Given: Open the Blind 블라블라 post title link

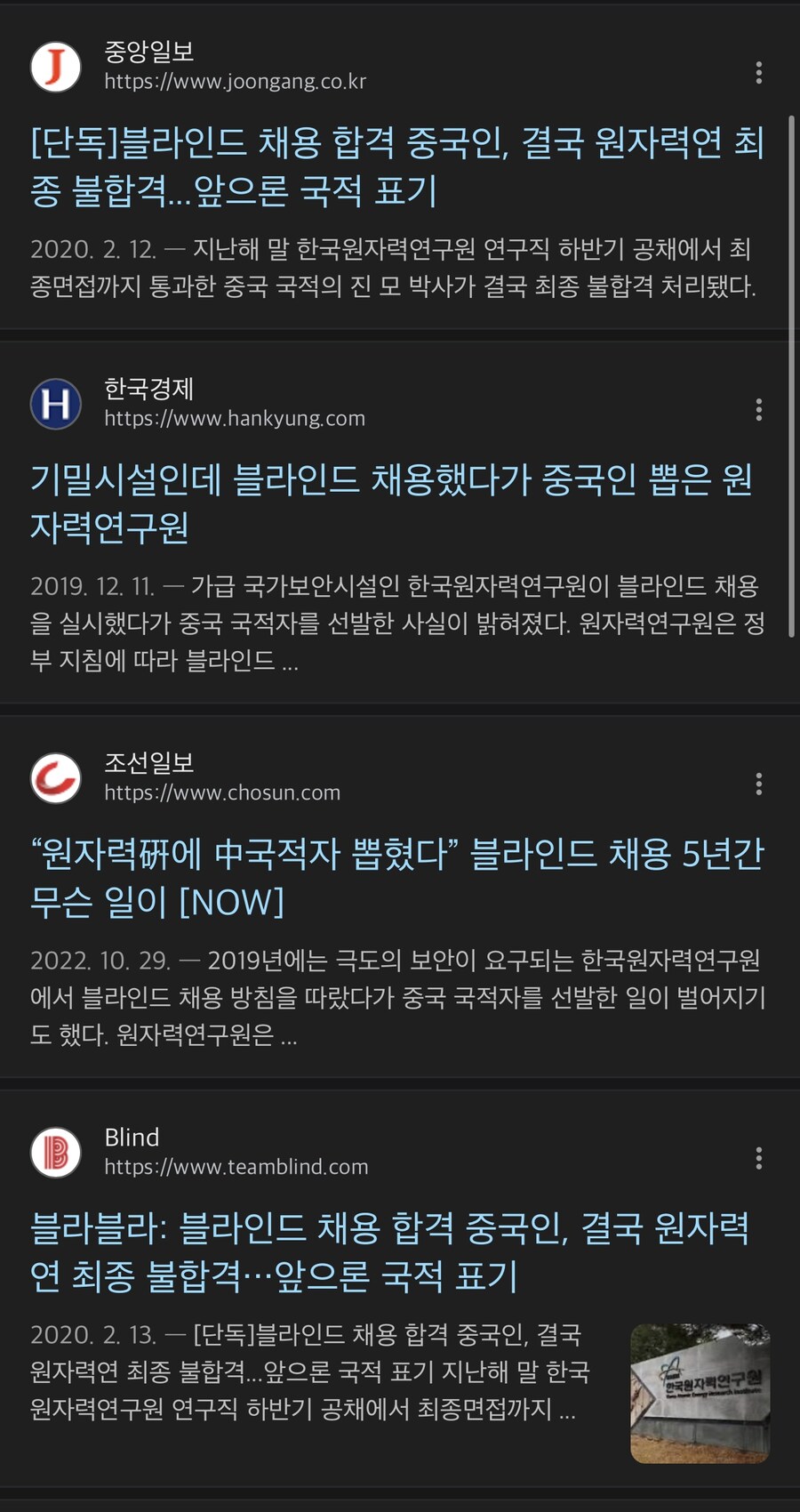Looking at the screenshot, I should point(389,1252).
